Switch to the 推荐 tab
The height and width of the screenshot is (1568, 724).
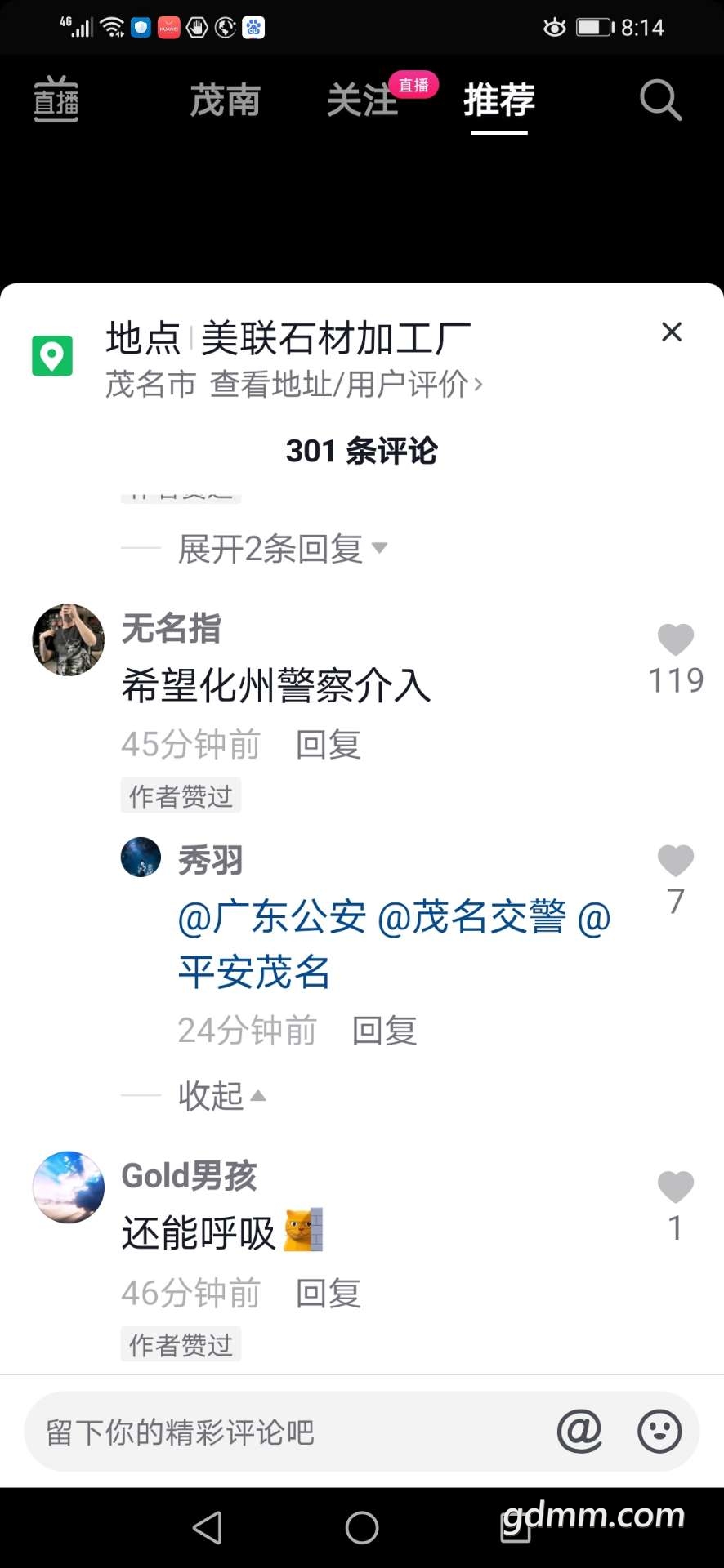(x=498, y=100)
